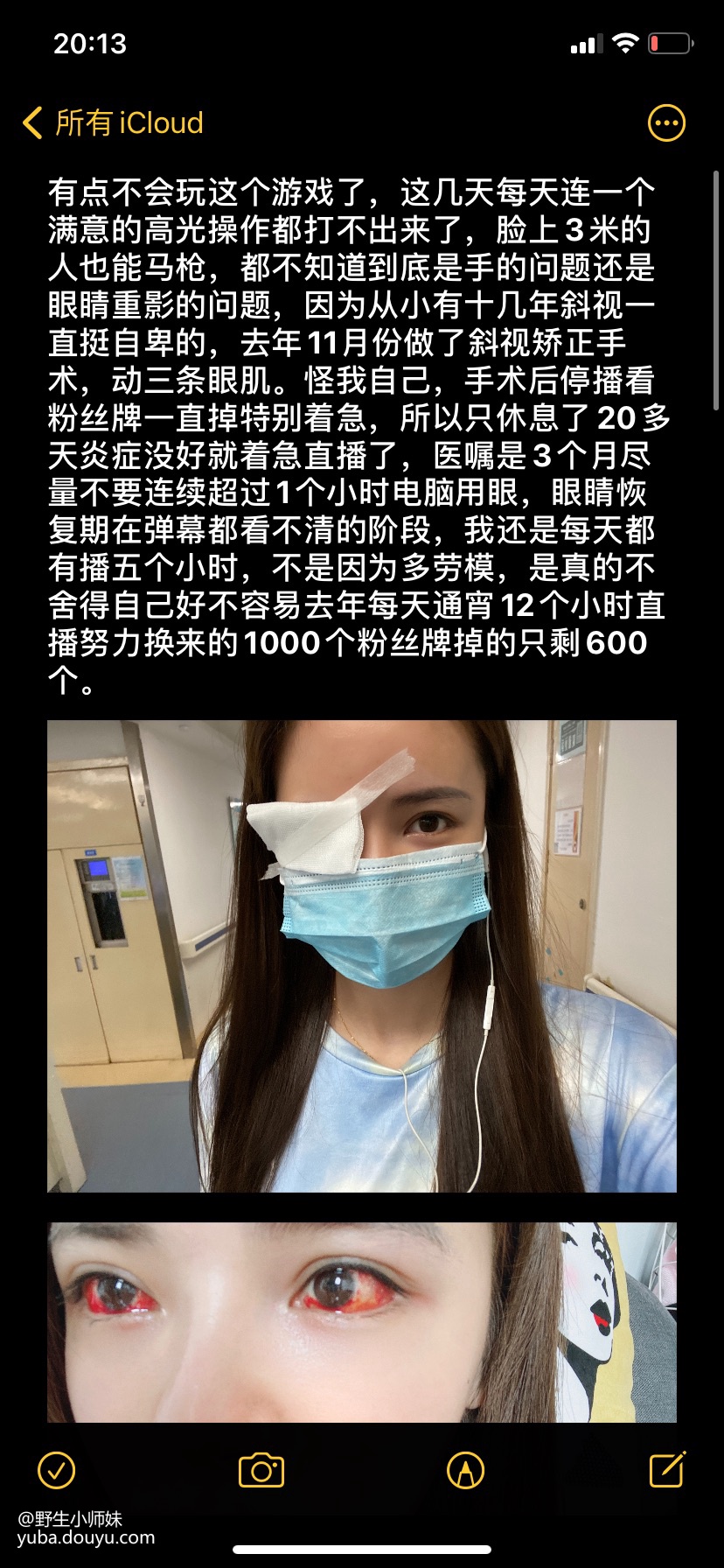This screenshot has width=724, height=1568.
Task: Open the red eyes close-up photo
Action: [362, 1321]
